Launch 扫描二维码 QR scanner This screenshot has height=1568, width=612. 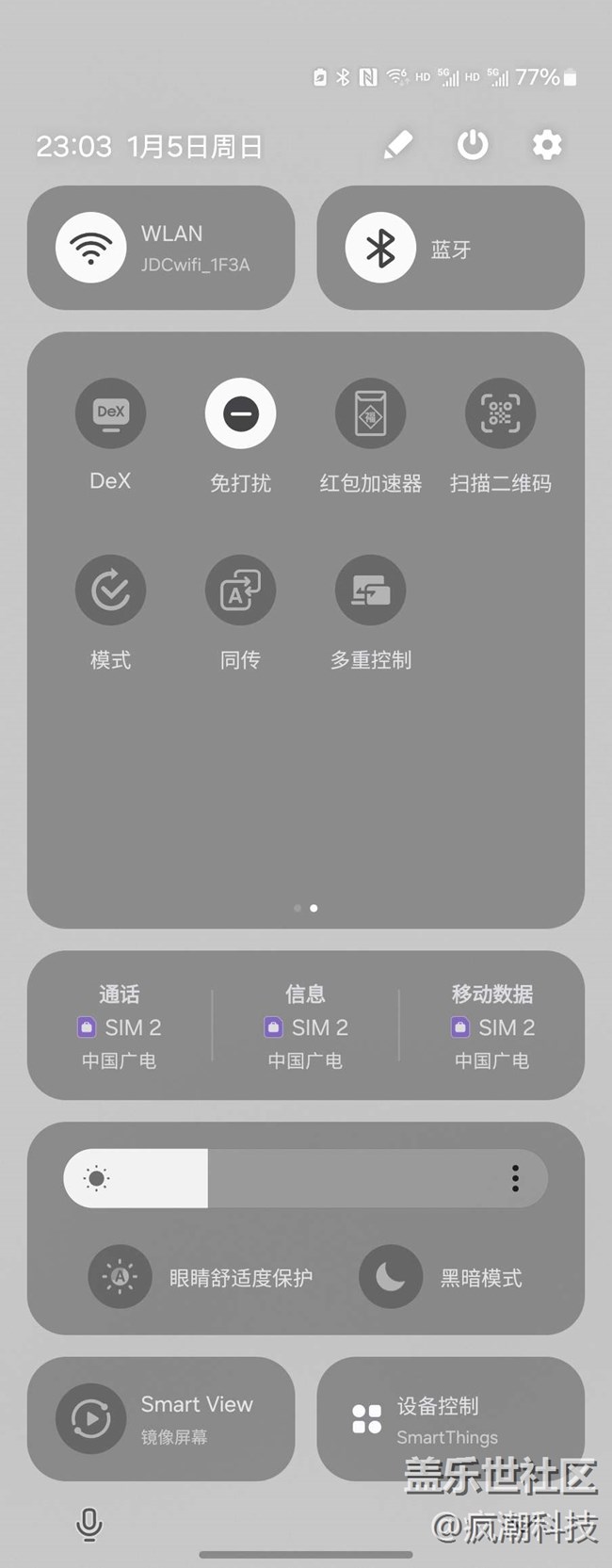tap(500, 413)
